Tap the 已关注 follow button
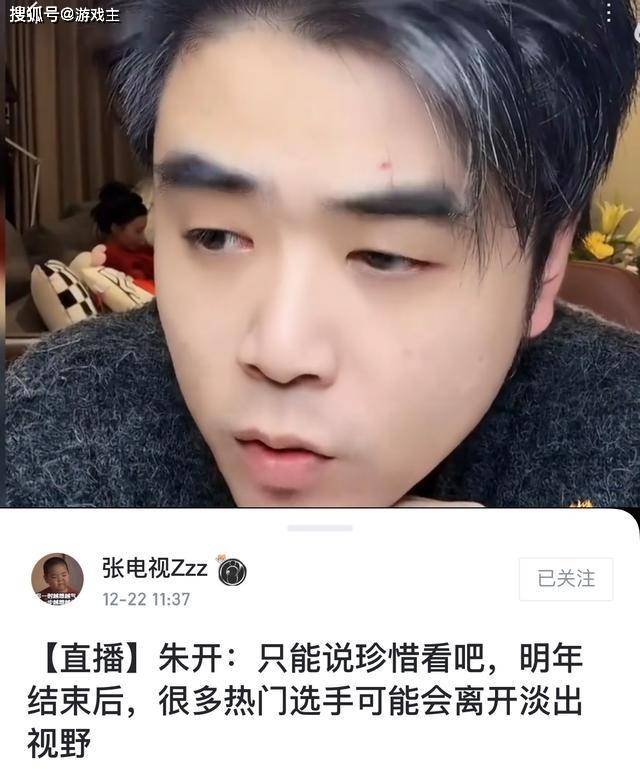Viewport: 640px width, 769px height. coord(565,578)
